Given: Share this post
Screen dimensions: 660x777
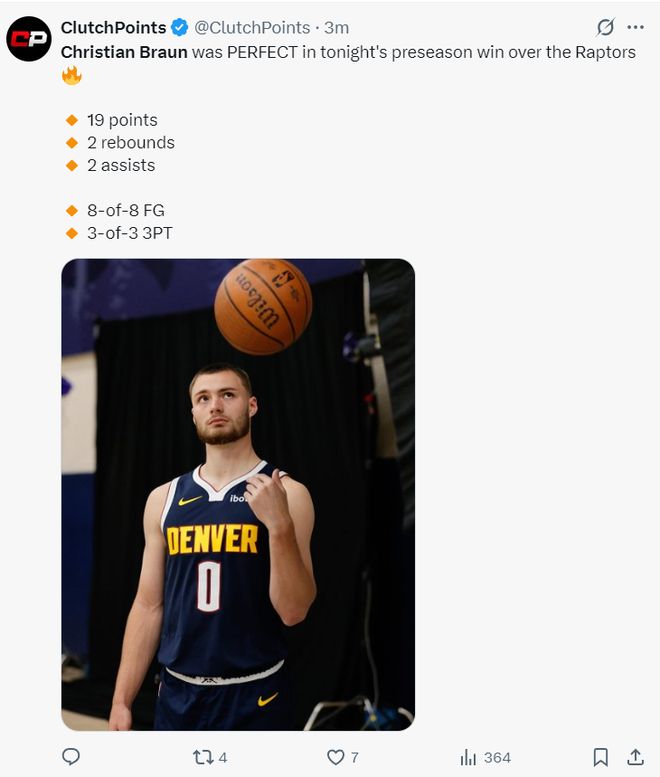Looking at the screenshot, I should (x=634, y=757).
